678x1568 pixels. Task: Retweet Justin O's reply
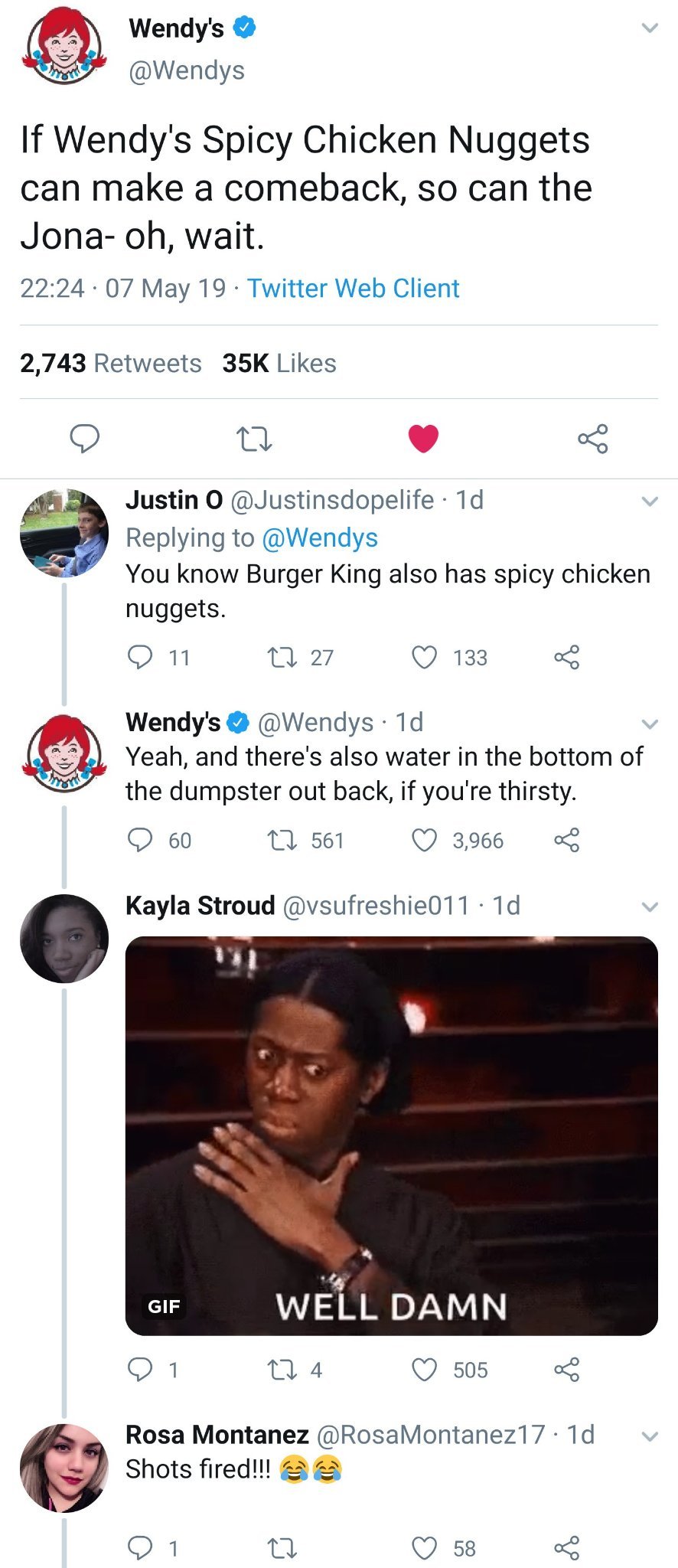click(282, 657)
